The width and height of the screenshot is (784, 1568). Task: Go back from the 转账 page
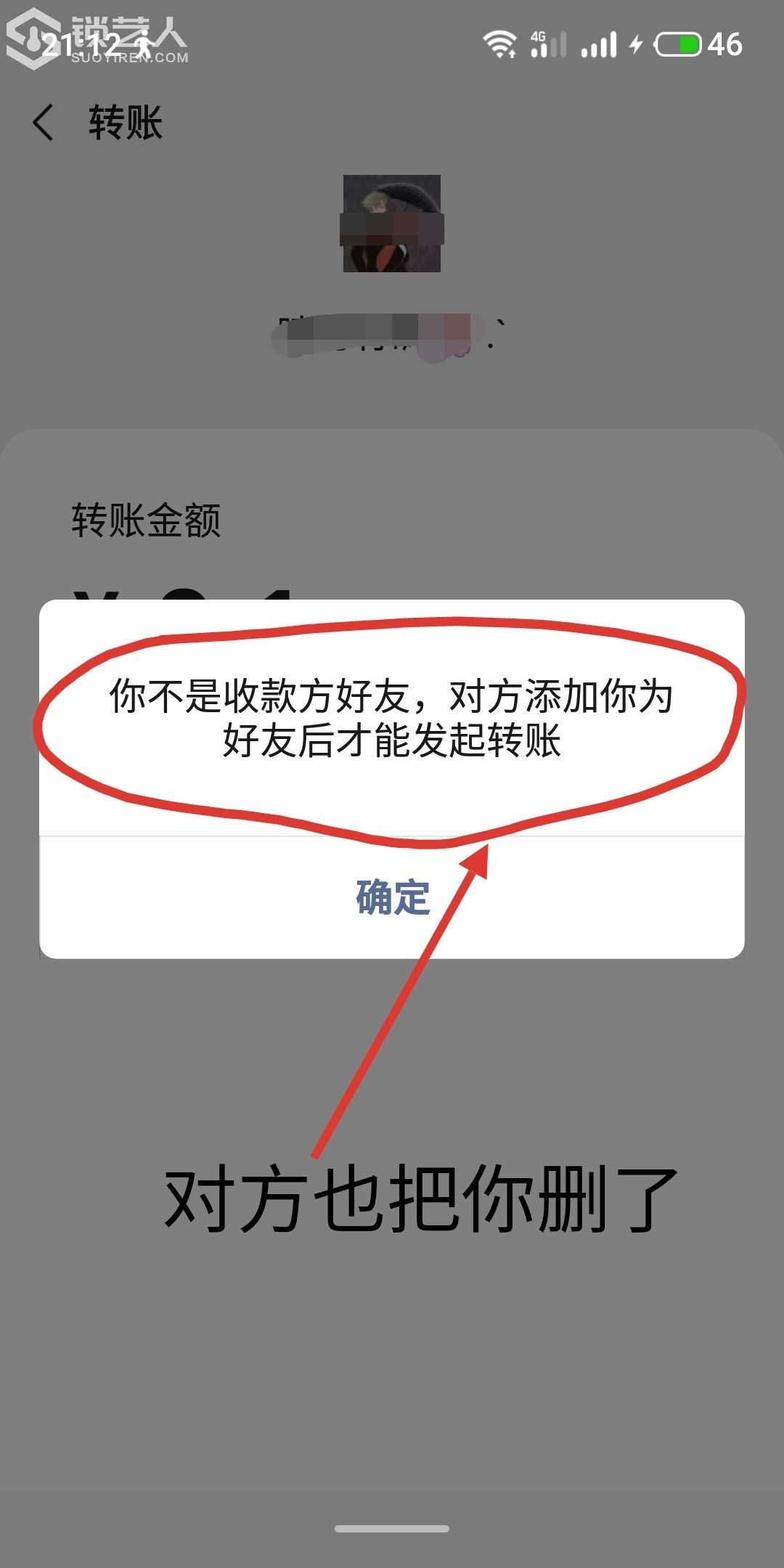(44, 122)
